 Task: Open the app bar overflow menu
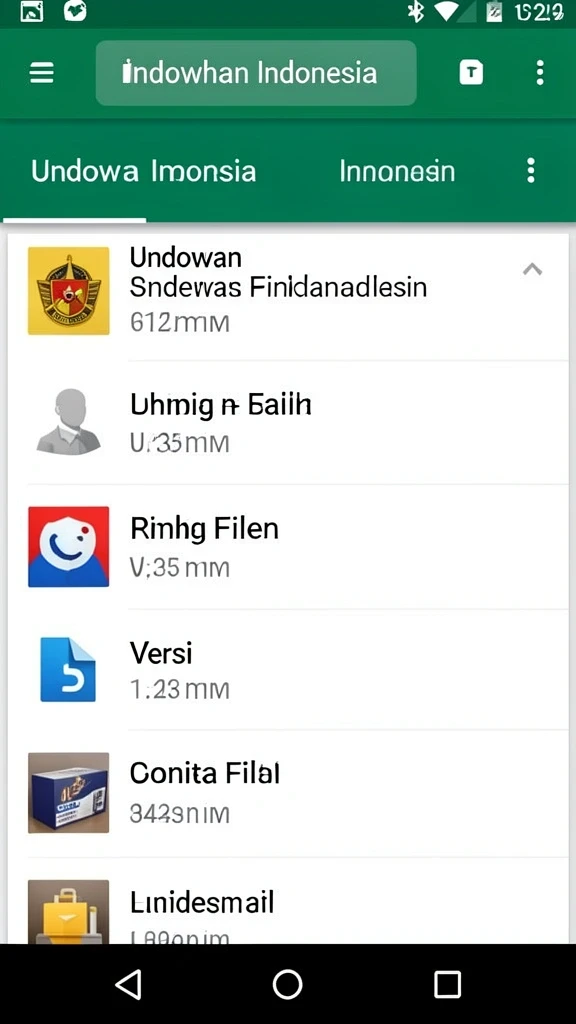(x=539, y=72)
